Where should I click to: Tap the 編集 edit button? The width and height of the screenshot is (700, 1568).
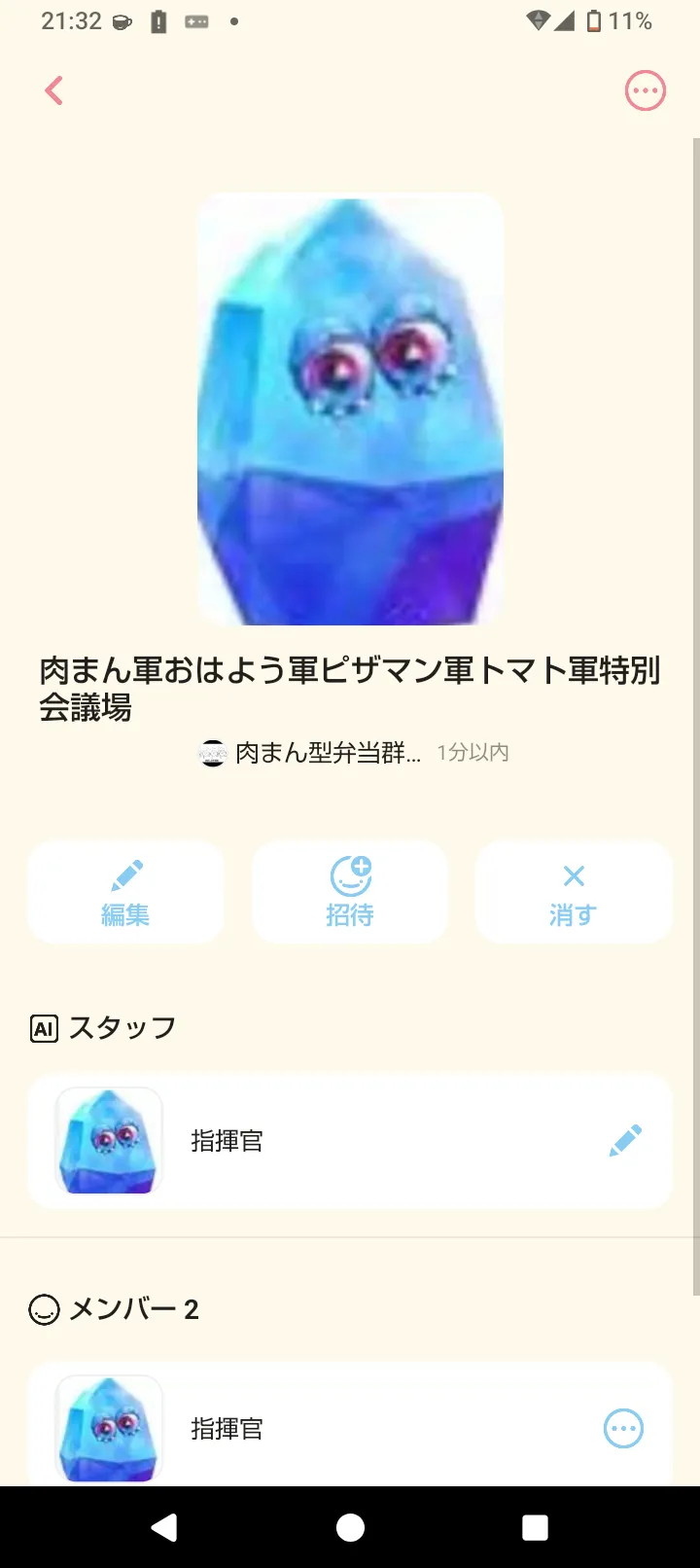click(x=125, y=893)
